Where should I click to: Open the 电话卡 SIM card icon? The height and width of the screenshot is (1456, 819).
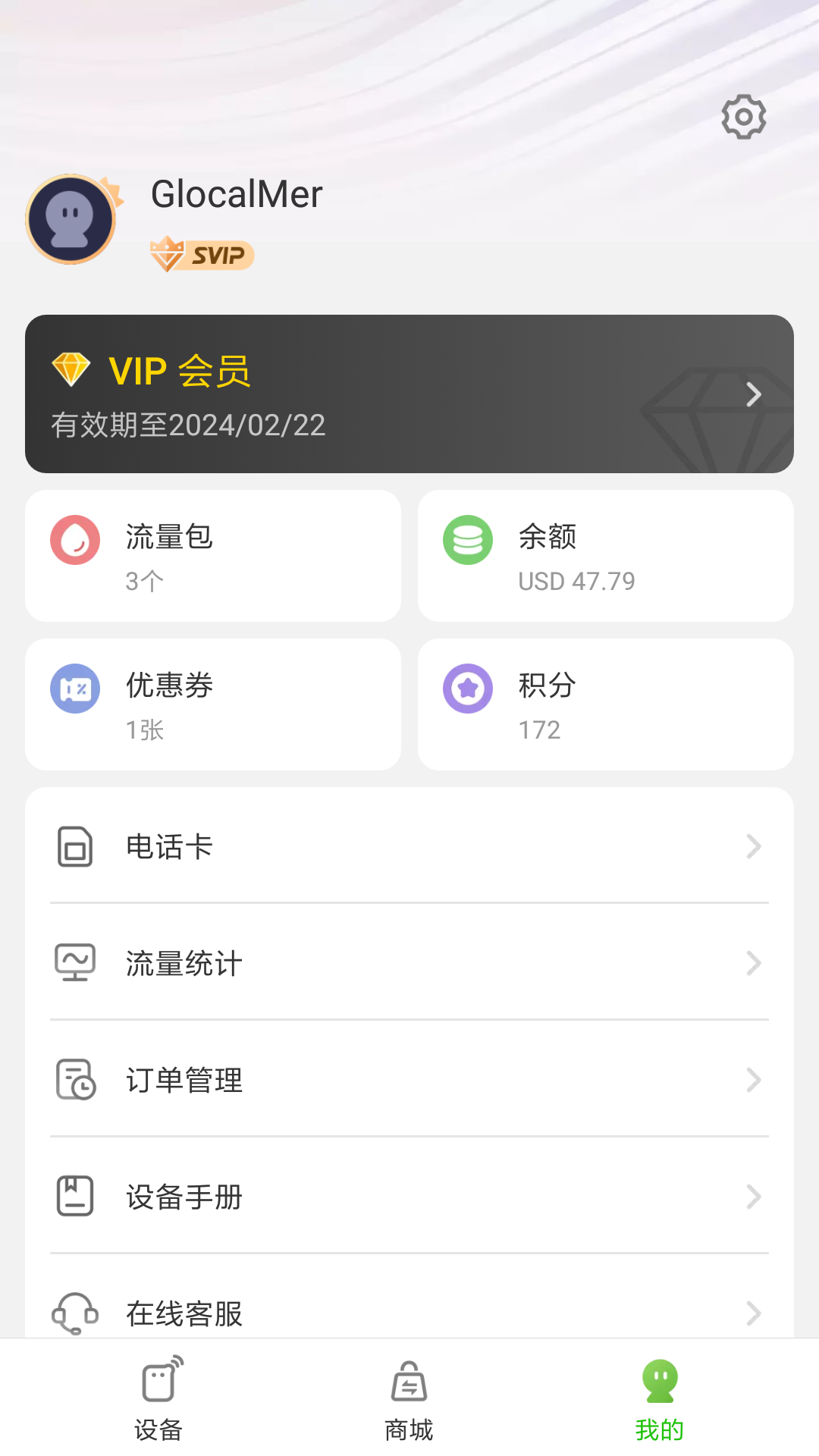coord(74,846)
